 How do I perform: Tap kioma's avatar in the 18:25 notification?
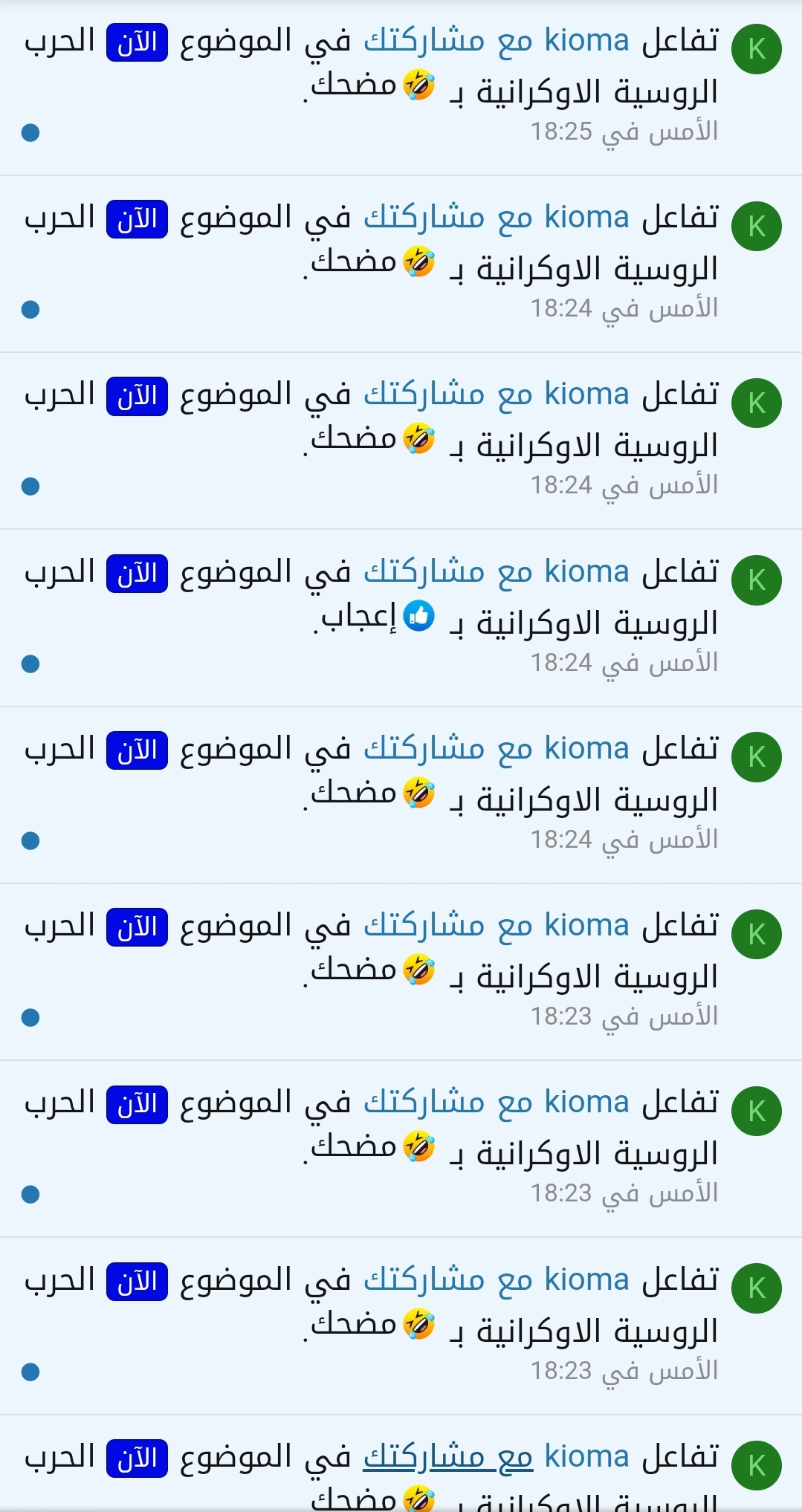pyautogui.click(x=756, y=49)
